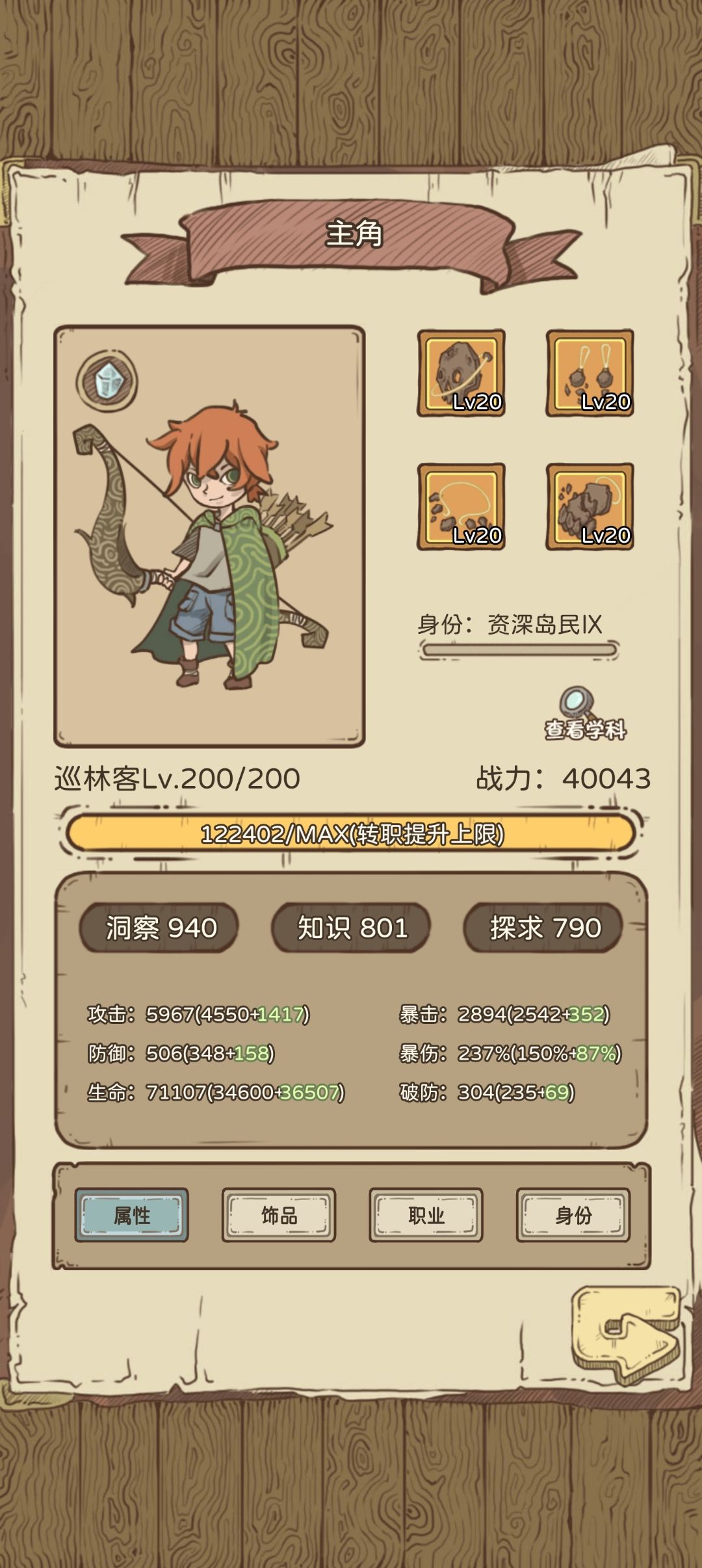Image resolution: width=702 pixels, height=1568 pixels.
Task: Switch to the 身份 tab
Action: 573,1215
